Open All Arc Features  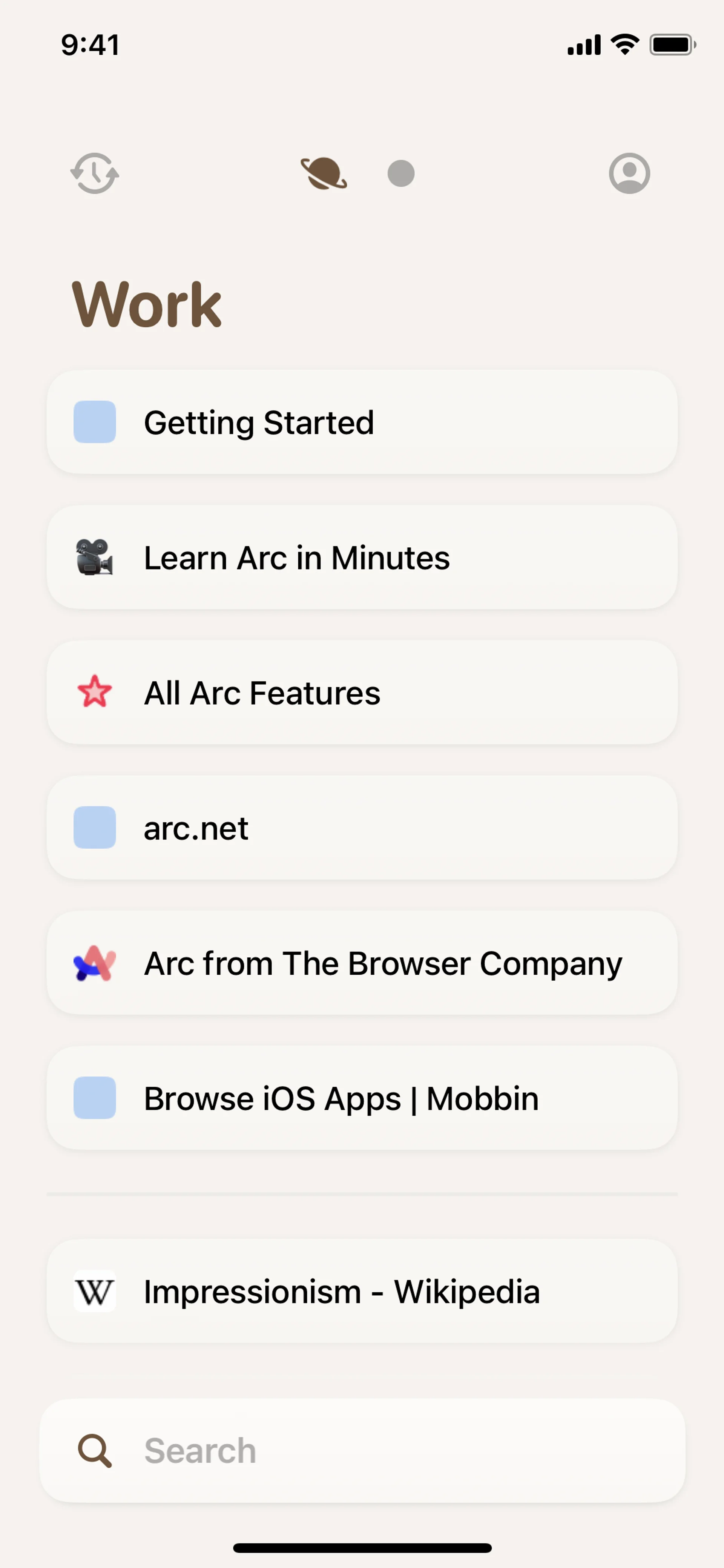(x=362, y=693)
